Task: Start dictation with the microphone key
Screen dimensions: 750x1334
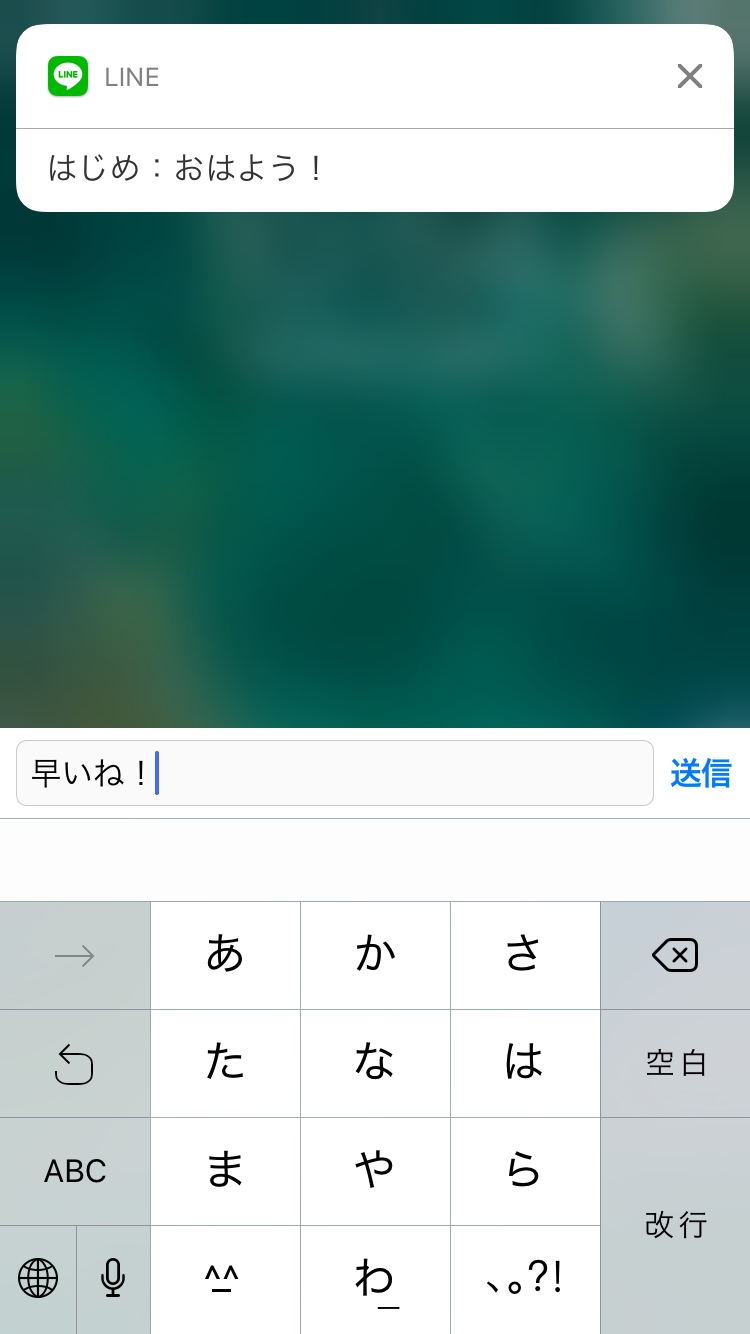Action: (x=113, y=1278)
